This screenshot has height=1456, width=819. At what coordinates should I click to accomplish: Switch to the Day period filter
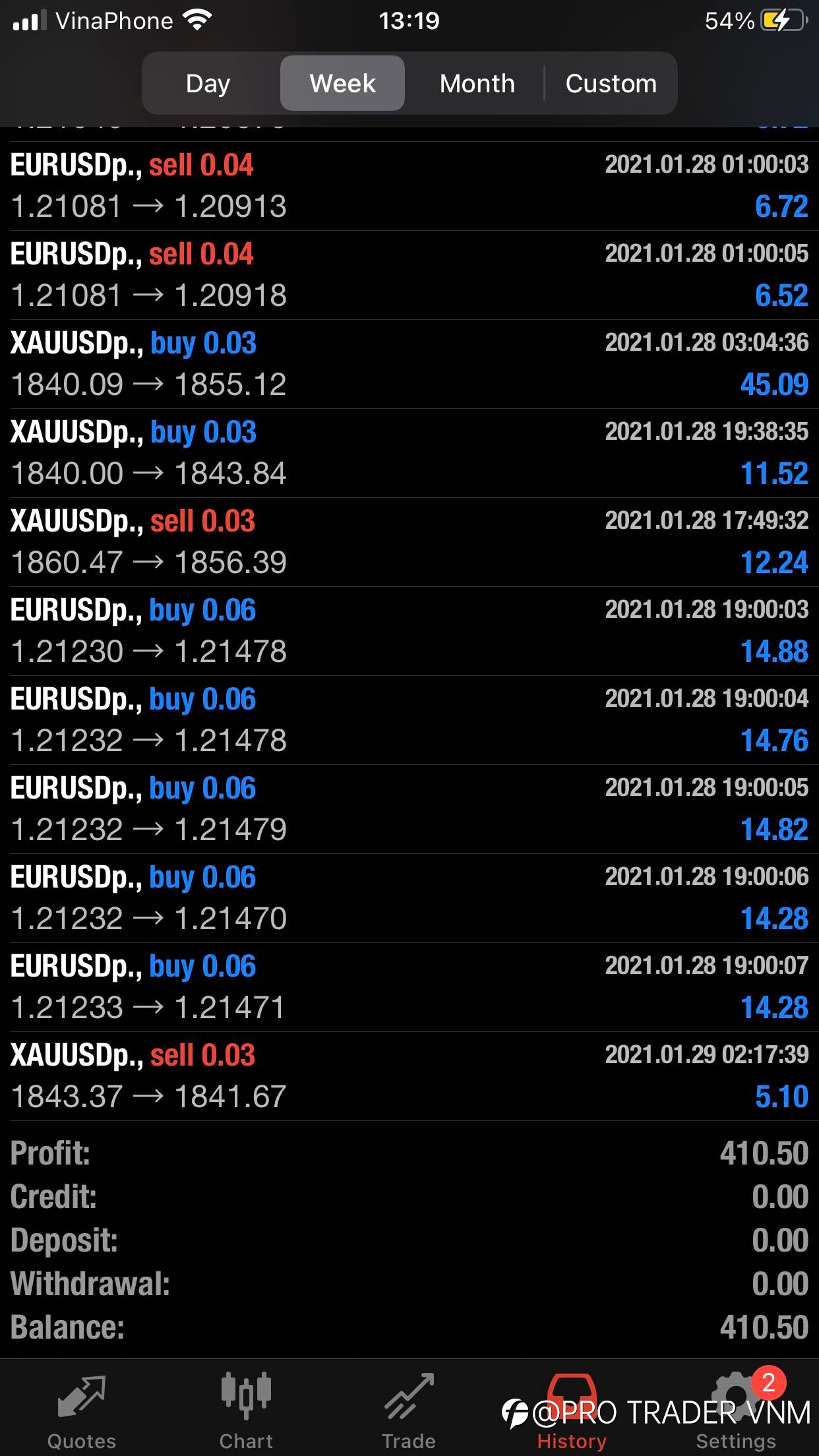(x=208, y=83)
